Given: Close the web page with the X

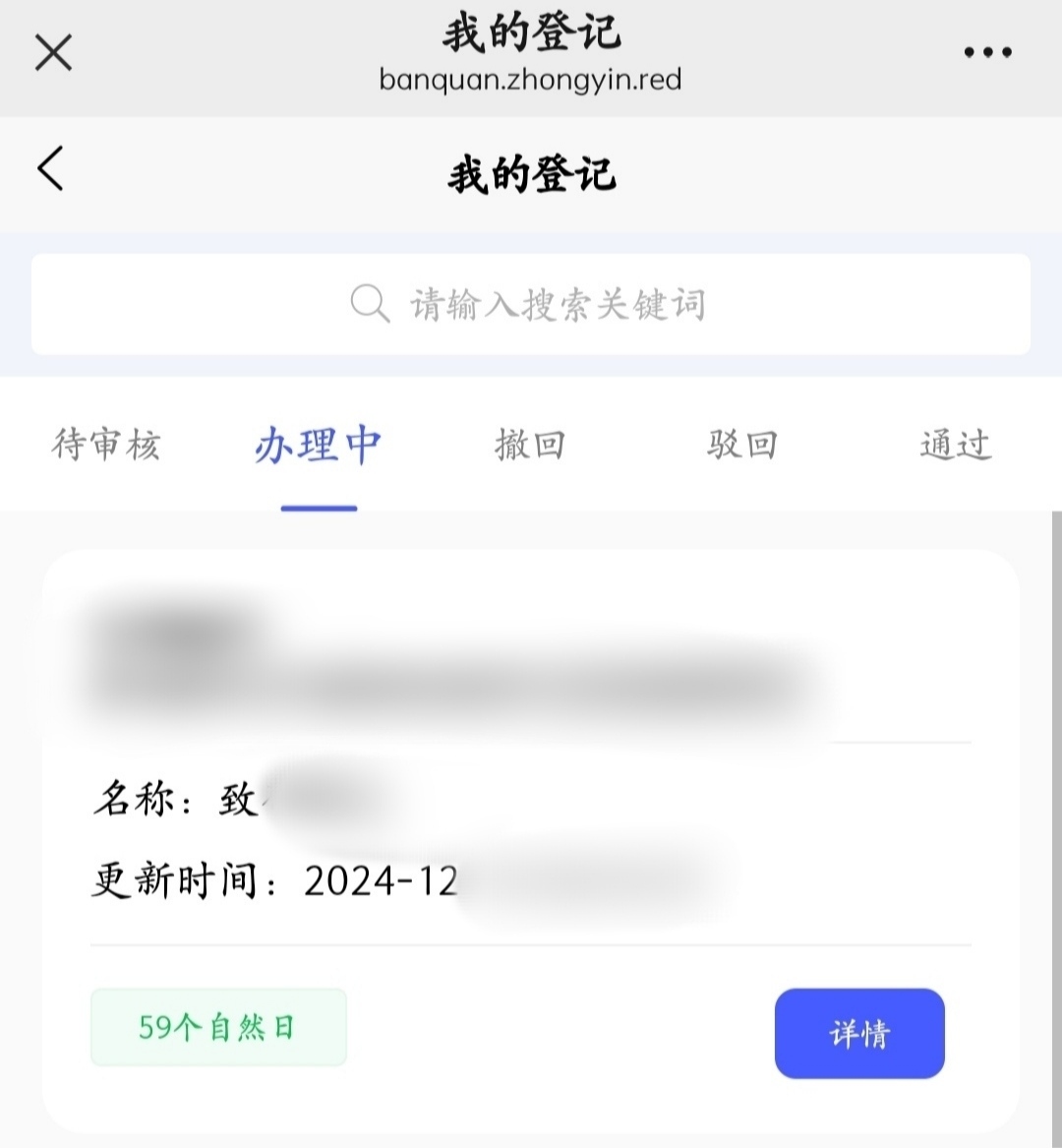Looking at the screenshot, I should click(53, 52).
